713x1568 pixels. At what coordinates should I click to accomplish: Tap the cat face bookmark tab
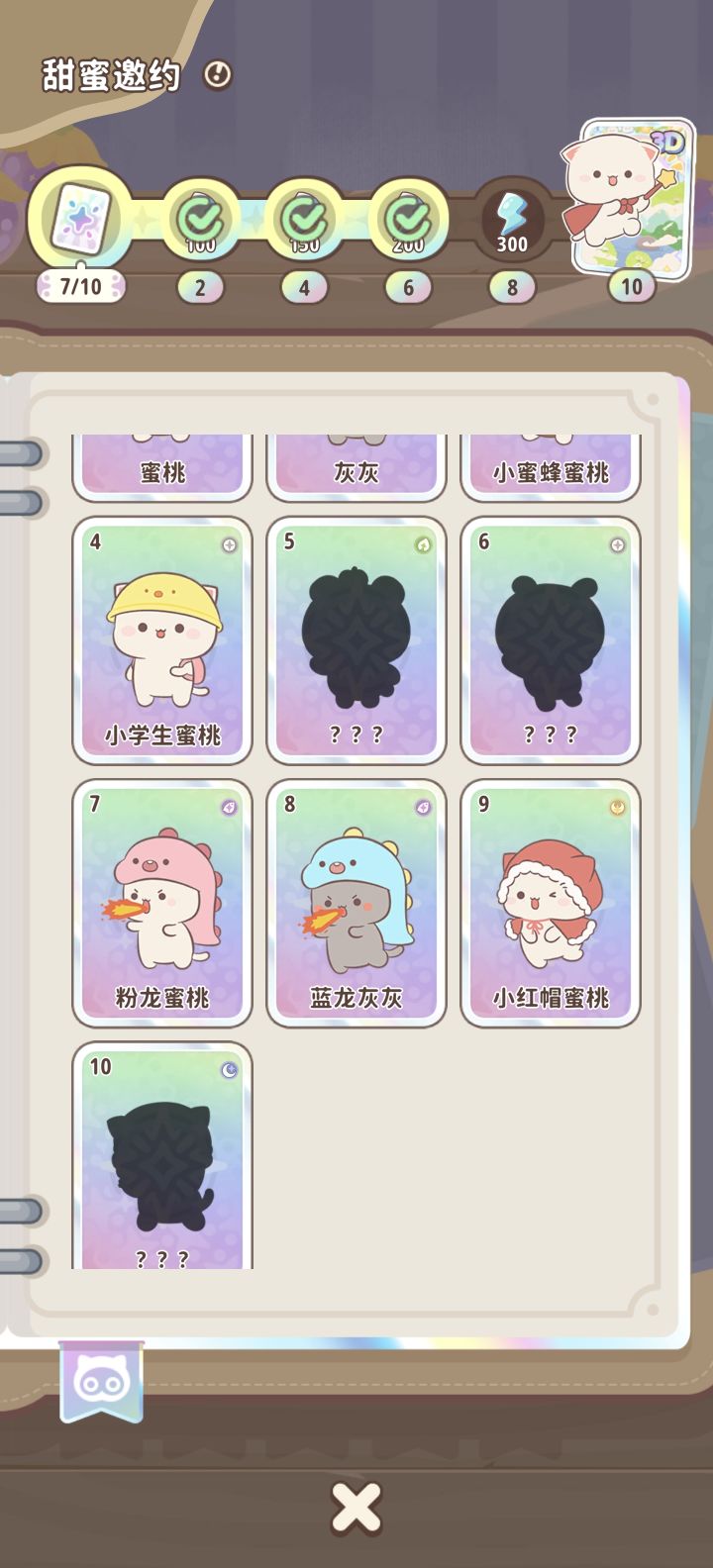pos(101,1382)
